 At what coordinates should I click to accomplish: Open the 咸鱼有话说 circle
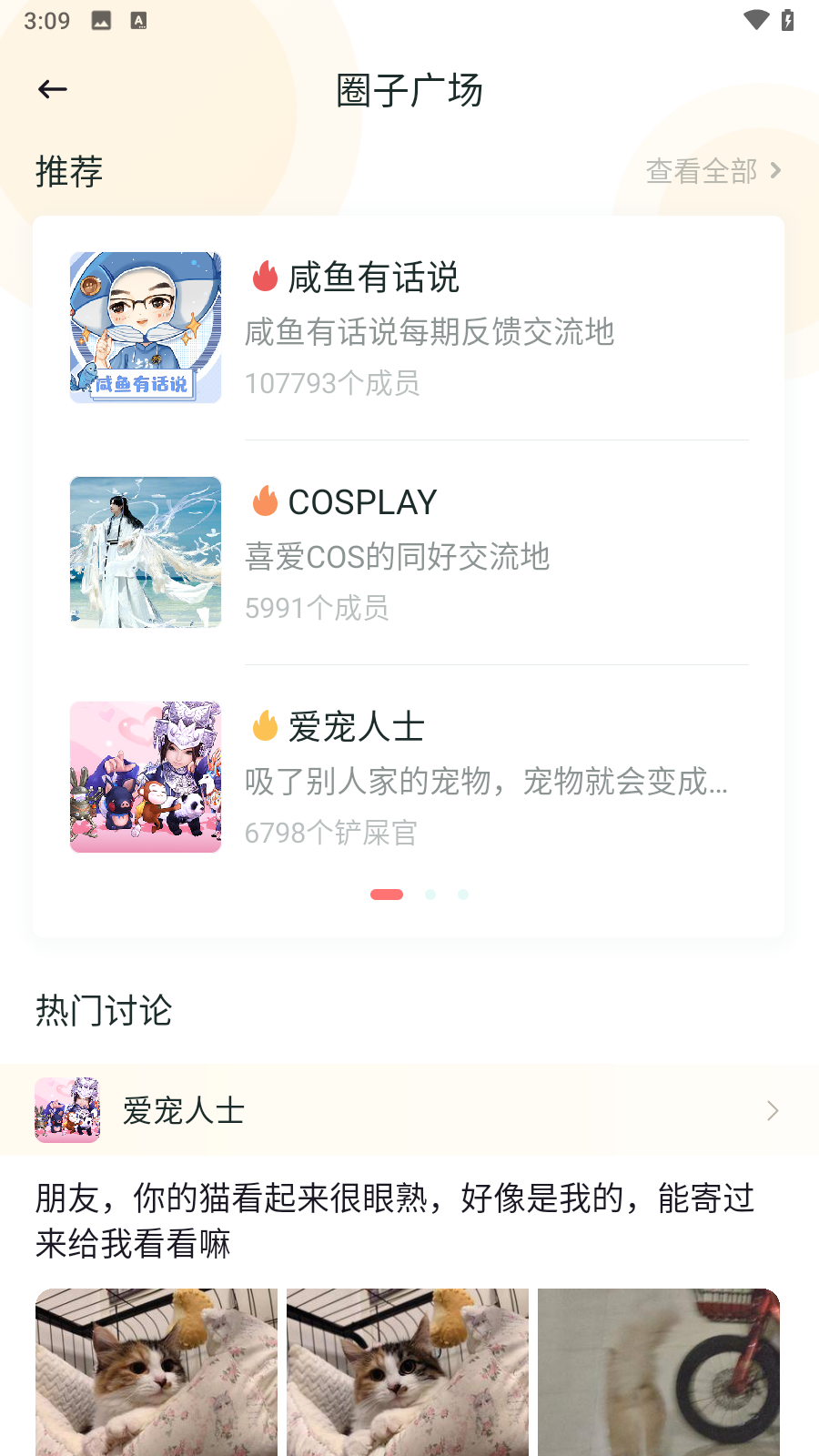(409, 328)
